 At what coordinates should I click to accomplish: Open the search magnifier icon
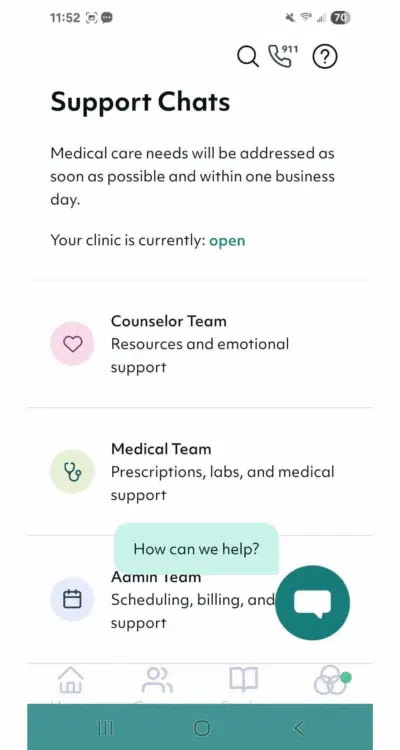(248, 57)
